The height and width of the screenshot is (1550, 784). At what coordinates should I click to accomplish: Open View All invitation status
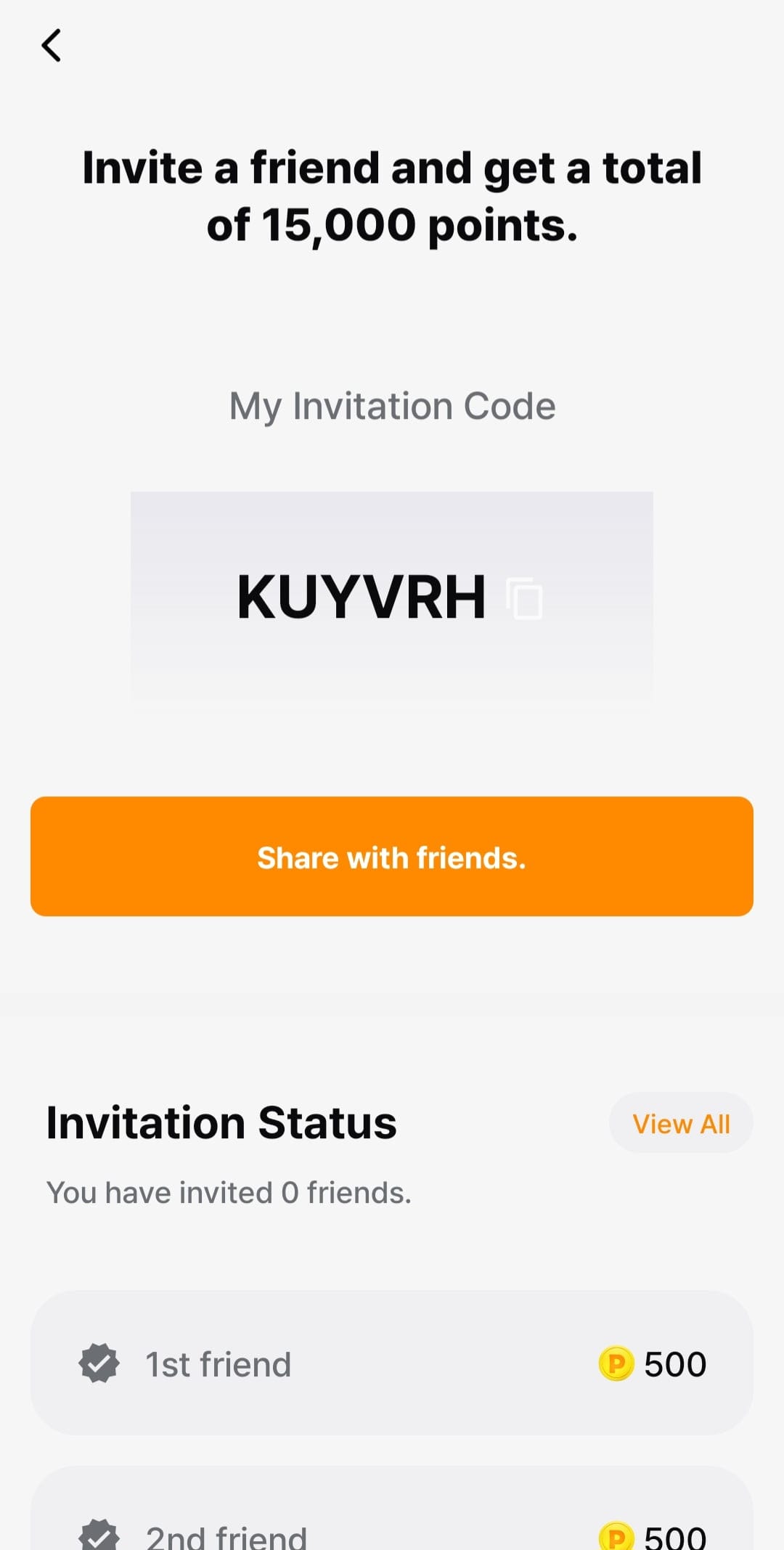[x=681, y=1123]
